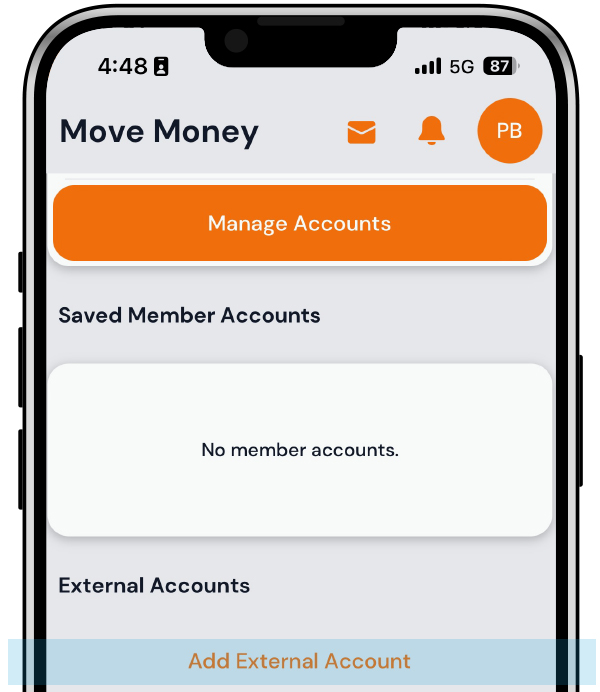Open the messages envelope icon
This screenshot has width=600, height=692.
[x=361, y=132]
